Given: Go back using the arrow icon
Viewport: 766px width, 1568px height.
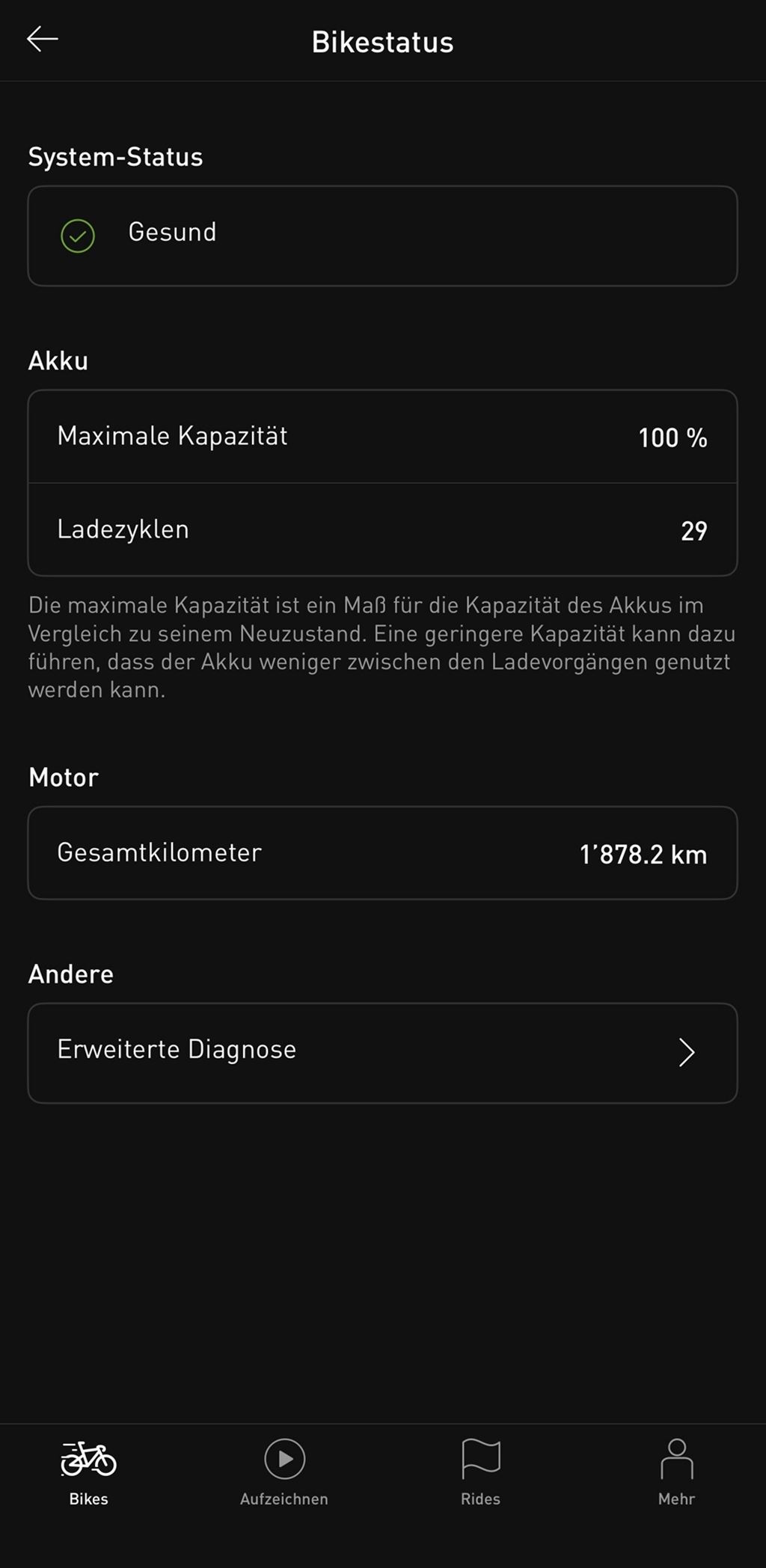Looking at the screenshot, I should click(42, 39).
